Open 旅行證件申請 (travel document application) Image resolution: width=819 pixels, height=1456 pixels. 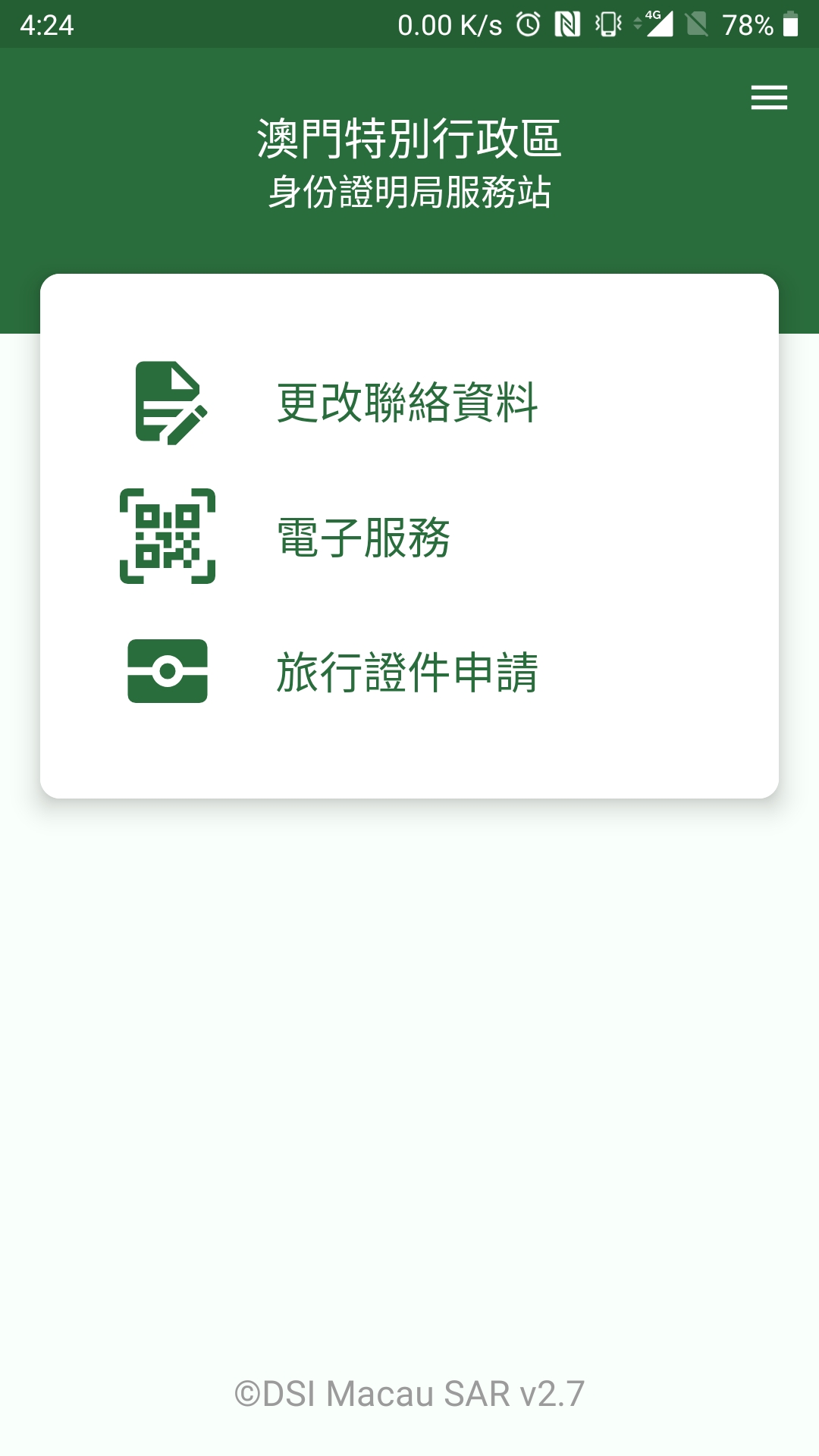coord(407,672)
